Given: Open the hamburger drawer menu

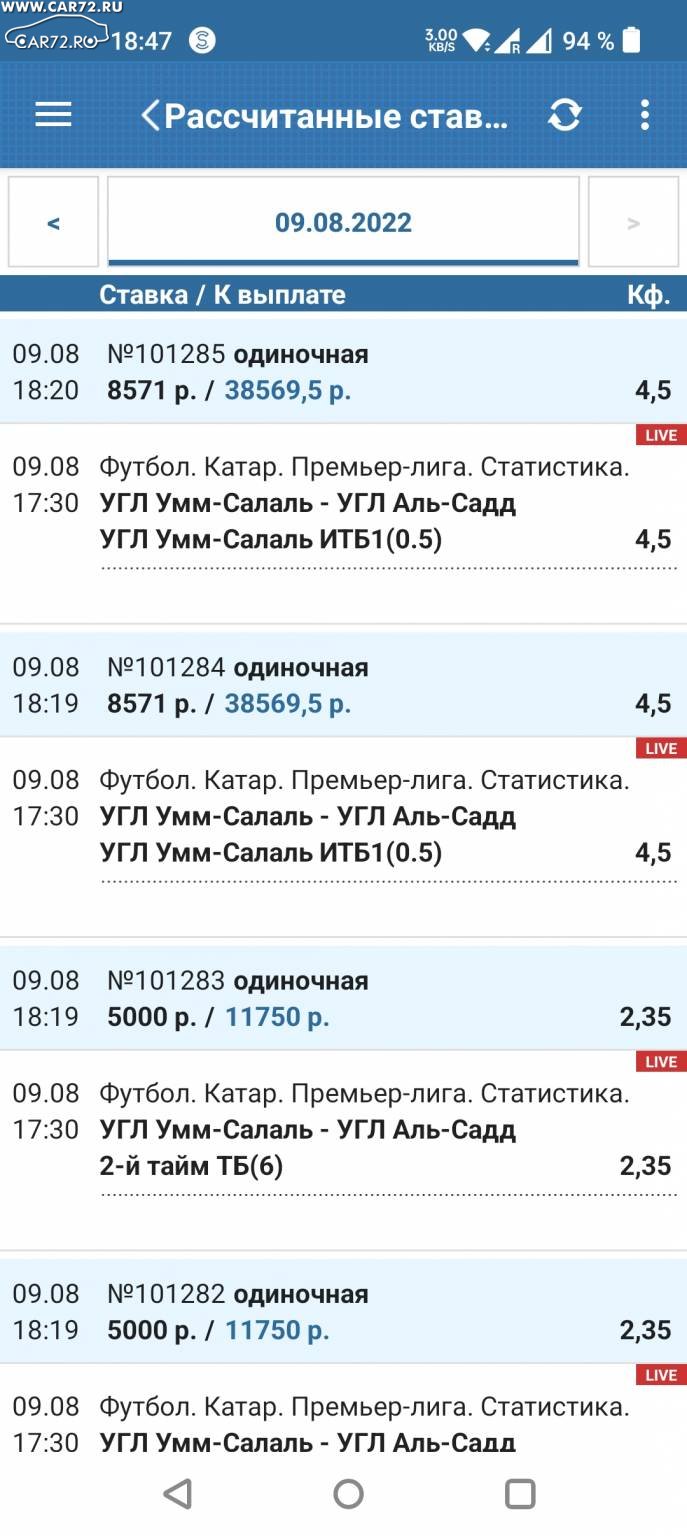Looking at the screenshot, I should [x=53, y=115].
